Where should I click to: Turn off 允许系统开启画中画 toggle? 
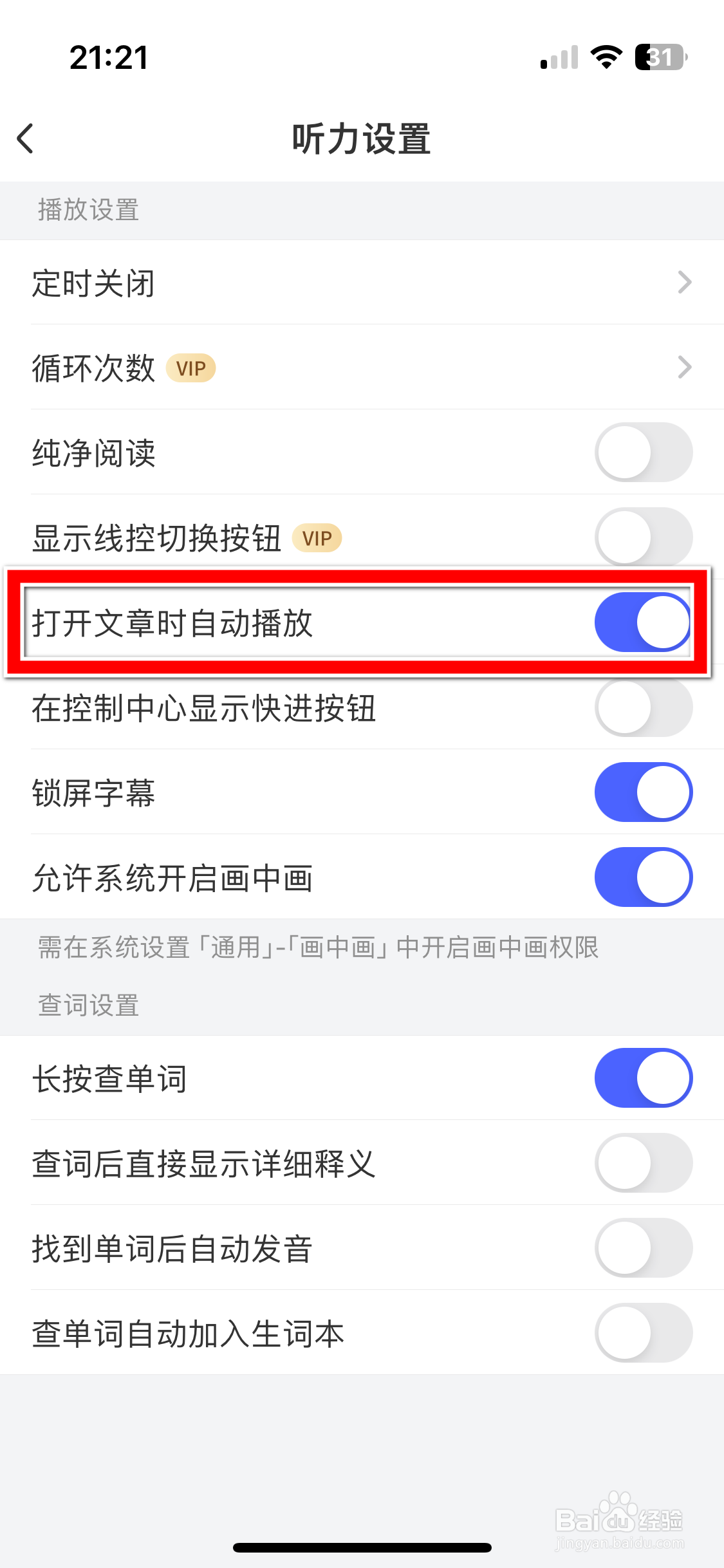tap(642, 877)
